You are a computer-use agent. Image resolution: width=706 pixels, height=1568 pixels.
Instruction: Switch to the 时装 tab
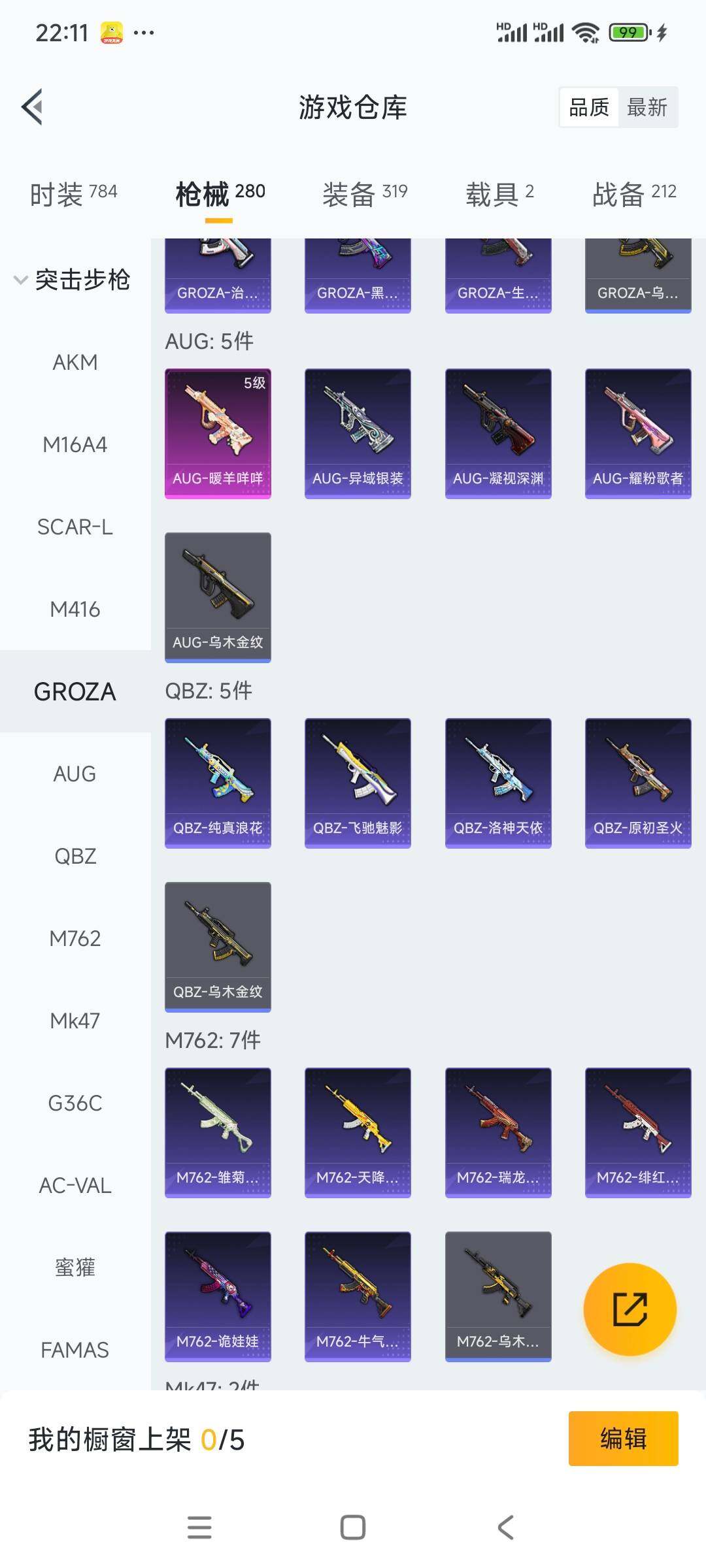click(73, 193)
